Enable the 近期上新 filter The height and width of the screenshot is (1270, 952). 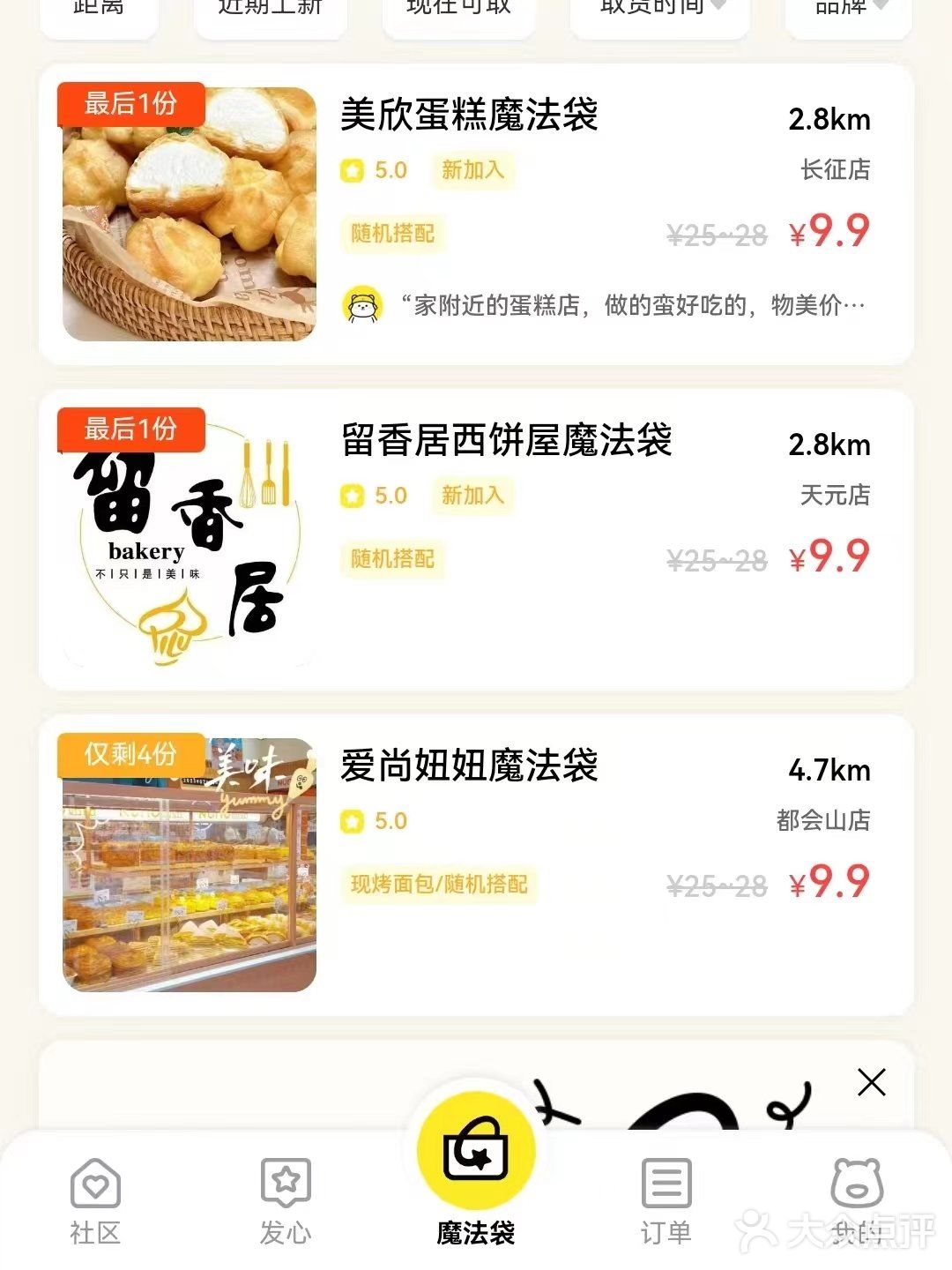(x=270, y=9)
